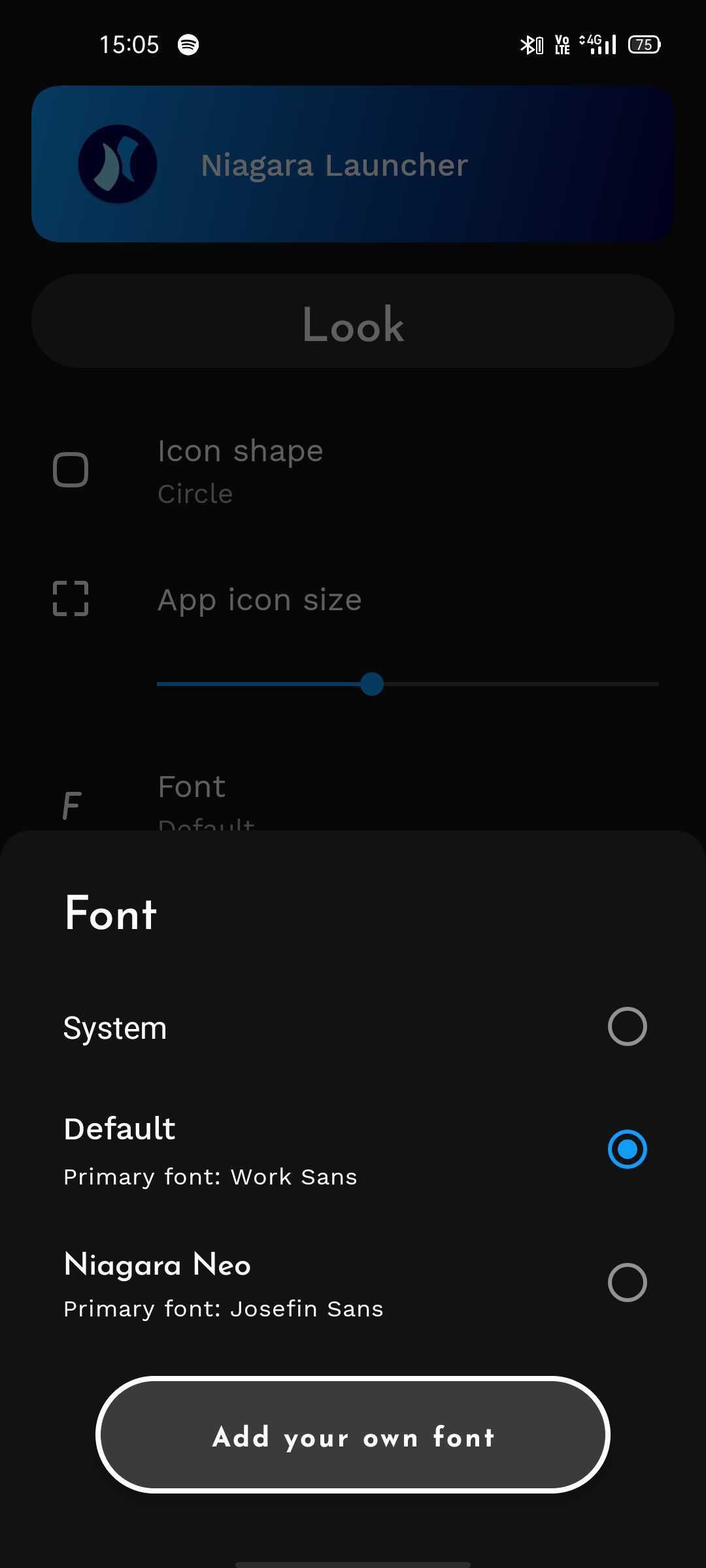The width and height of the screenshot is (706, 1568).
Task: Select the Niagara Neo font option
Action: coord(353,1282)
